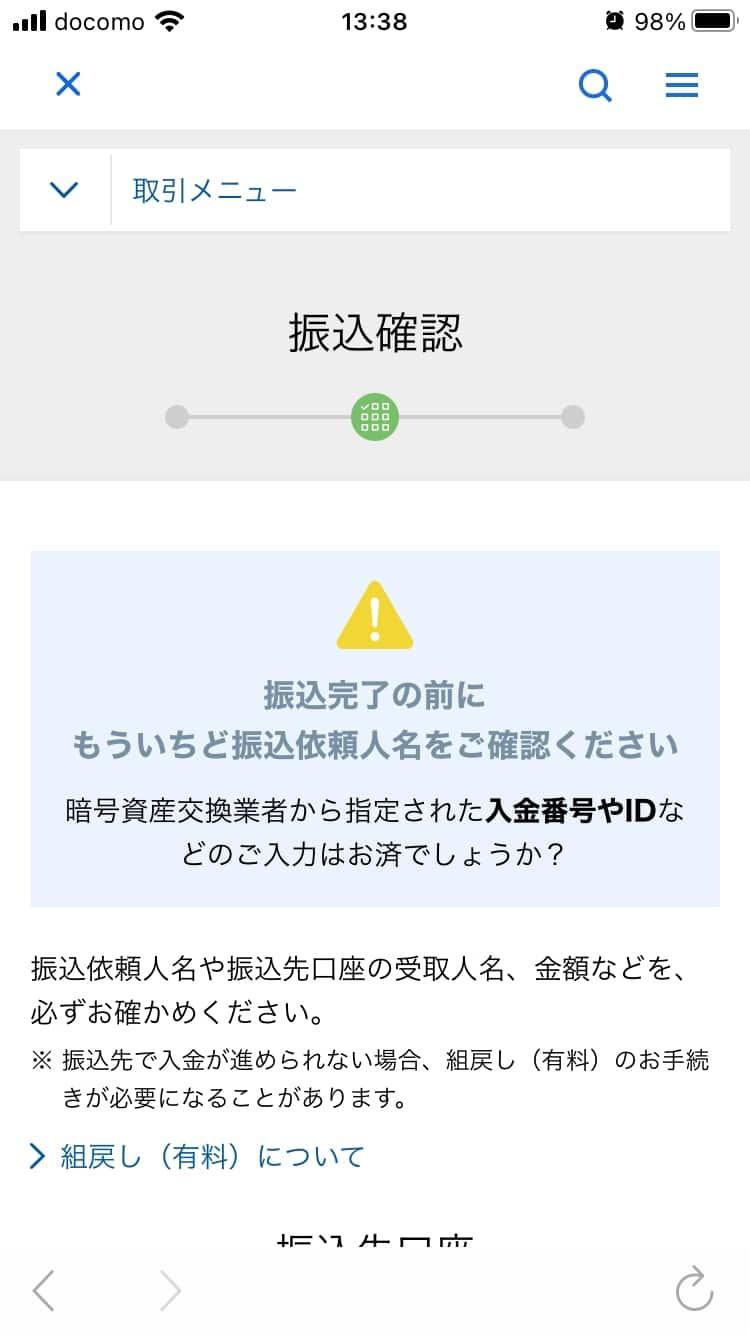This screenshot has width=750, height=1335.
Task: Go back with the browser back arrow
Action: pyautogui.click(x=44, y=1291)
